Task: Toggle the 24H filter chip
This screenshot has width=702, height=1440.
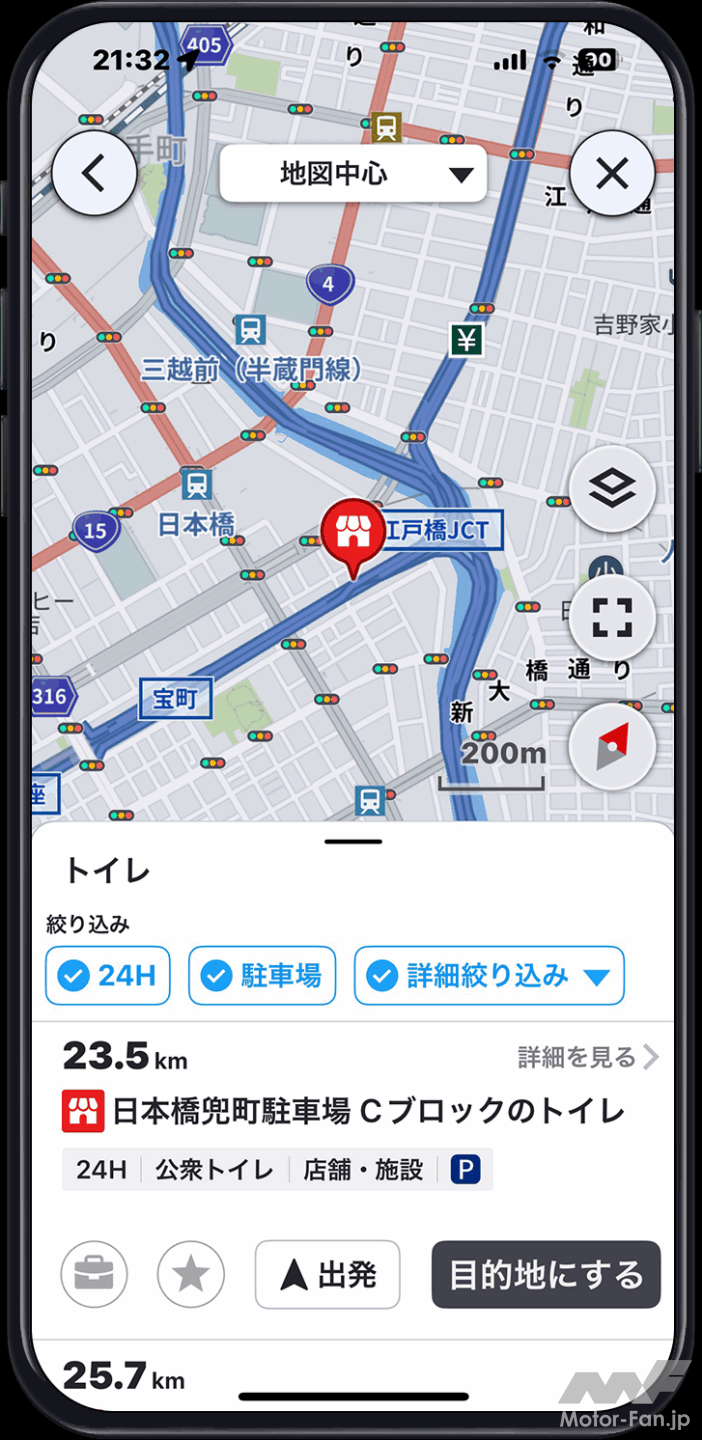Action: [x=108, y=975]
